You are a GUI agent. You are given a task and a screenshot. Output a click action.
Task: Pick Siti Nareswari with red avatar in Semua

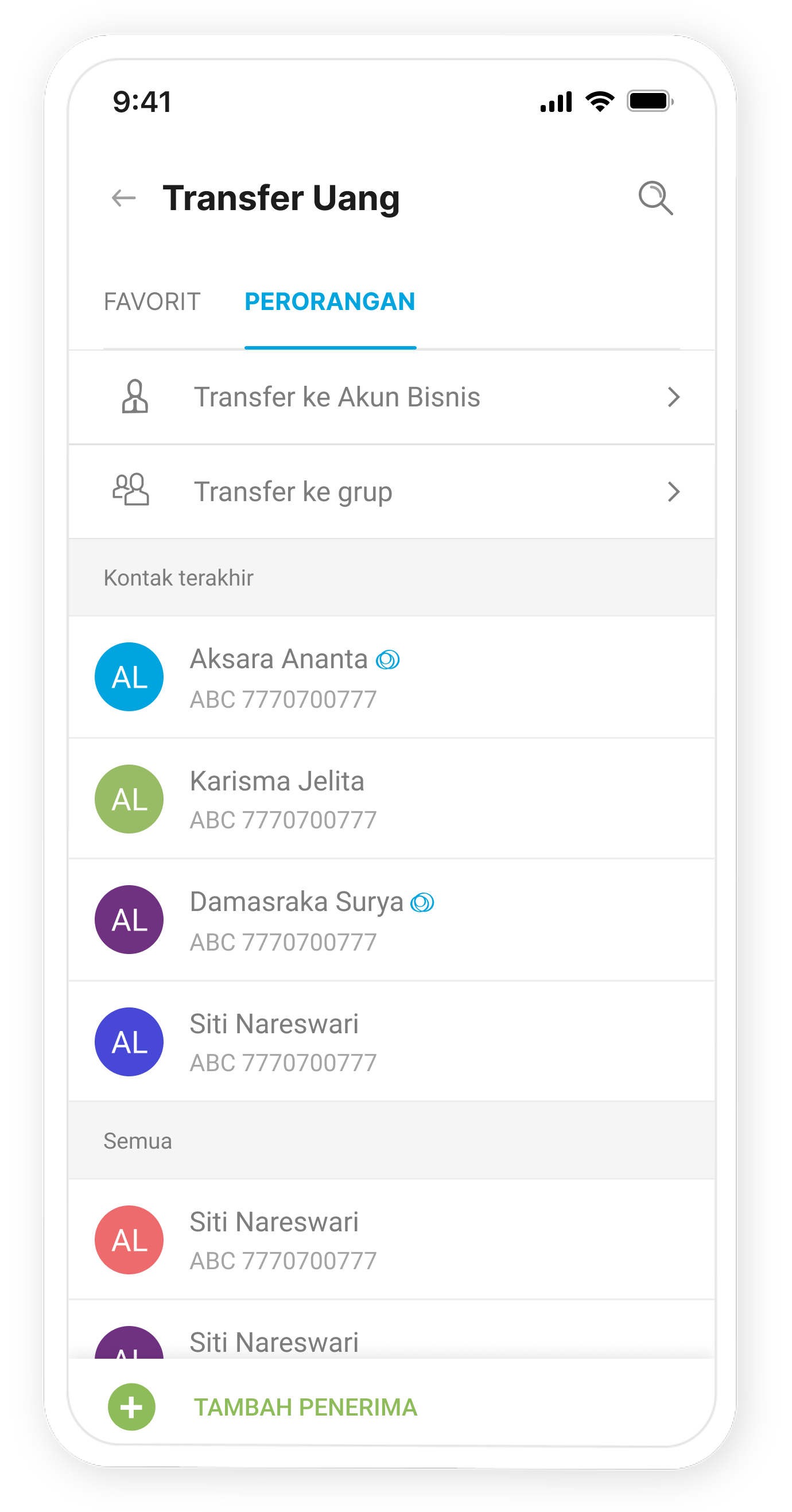coord(391,1240)
